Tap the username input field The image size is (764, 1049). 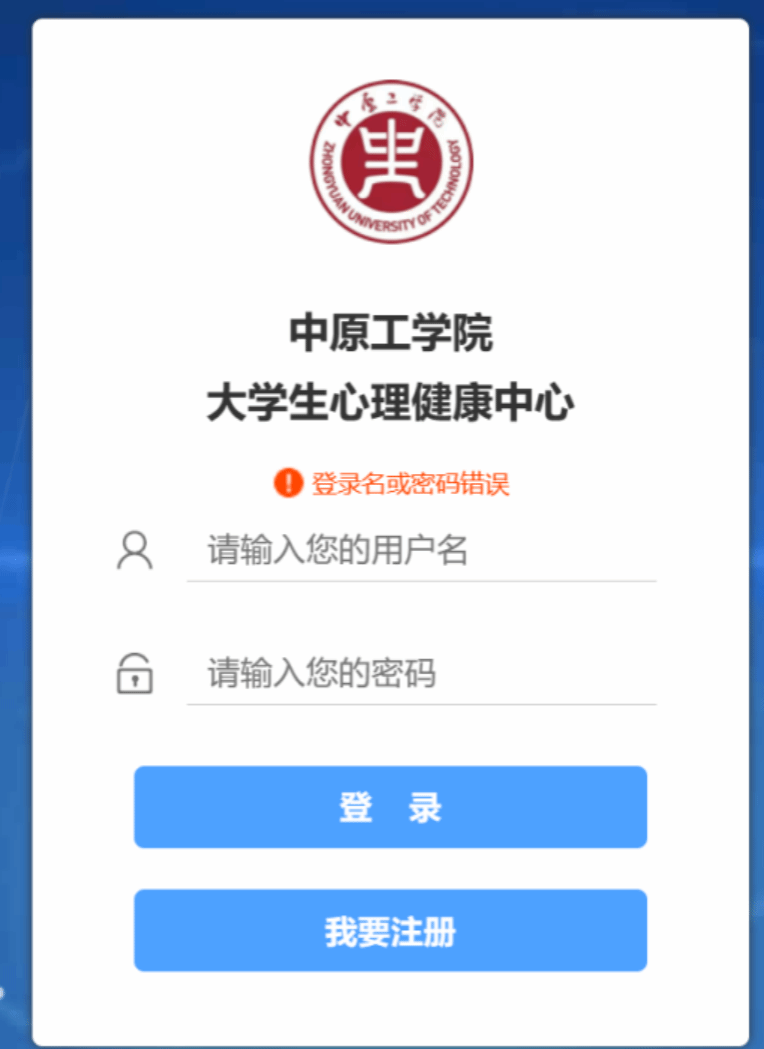pyautogui.click(x=420, y=551)
